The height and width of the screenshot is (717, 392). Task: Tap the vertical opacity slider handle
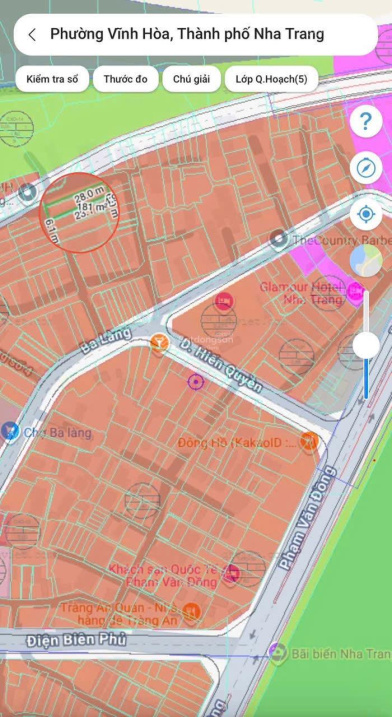click(366, 345)
